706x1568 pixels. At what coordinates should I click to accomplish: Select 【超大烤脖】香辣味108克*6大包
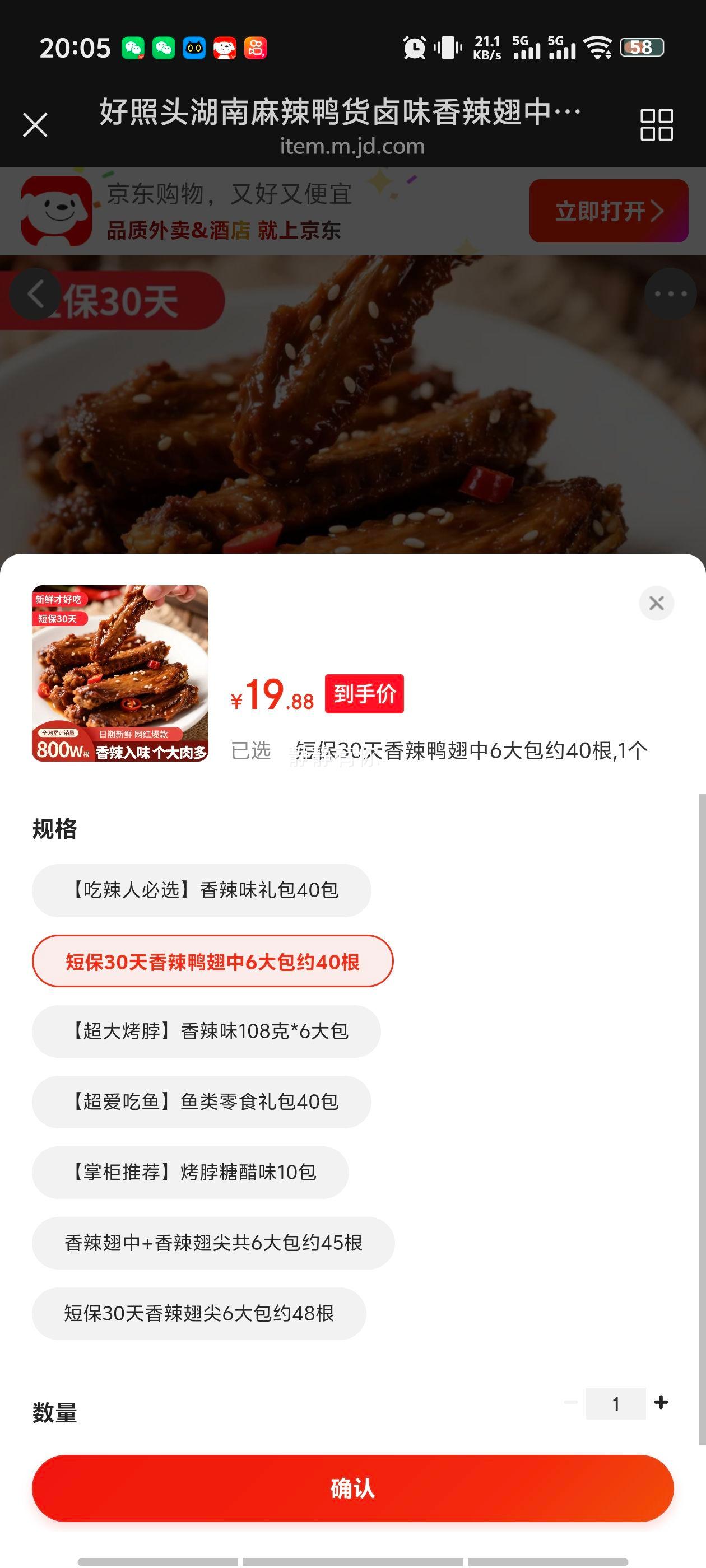coord(207,1031)
